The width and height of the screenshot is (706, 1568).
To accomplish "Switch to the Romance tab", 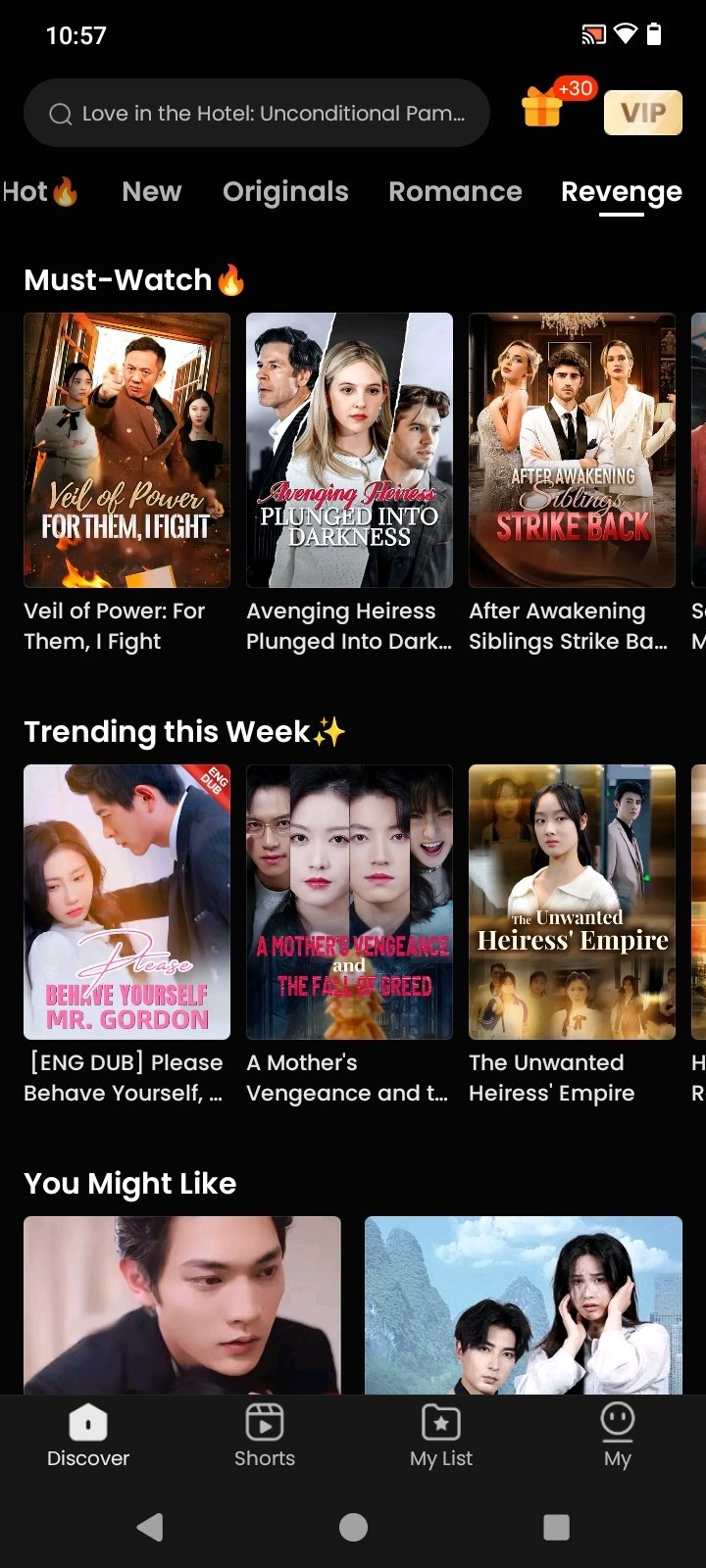I will 455,192.
